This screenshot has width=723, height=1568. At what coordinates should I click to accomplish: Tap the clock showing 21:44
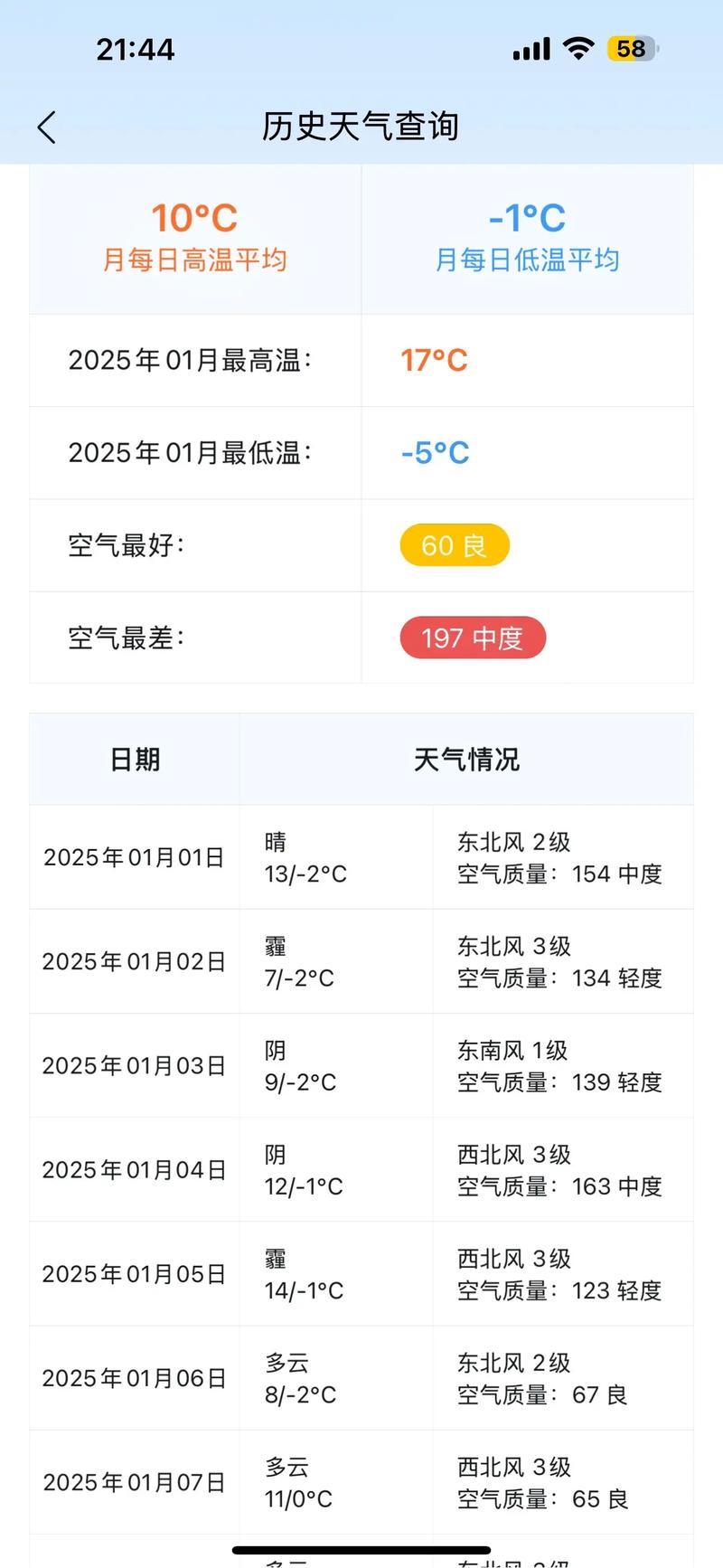(134, 49)
